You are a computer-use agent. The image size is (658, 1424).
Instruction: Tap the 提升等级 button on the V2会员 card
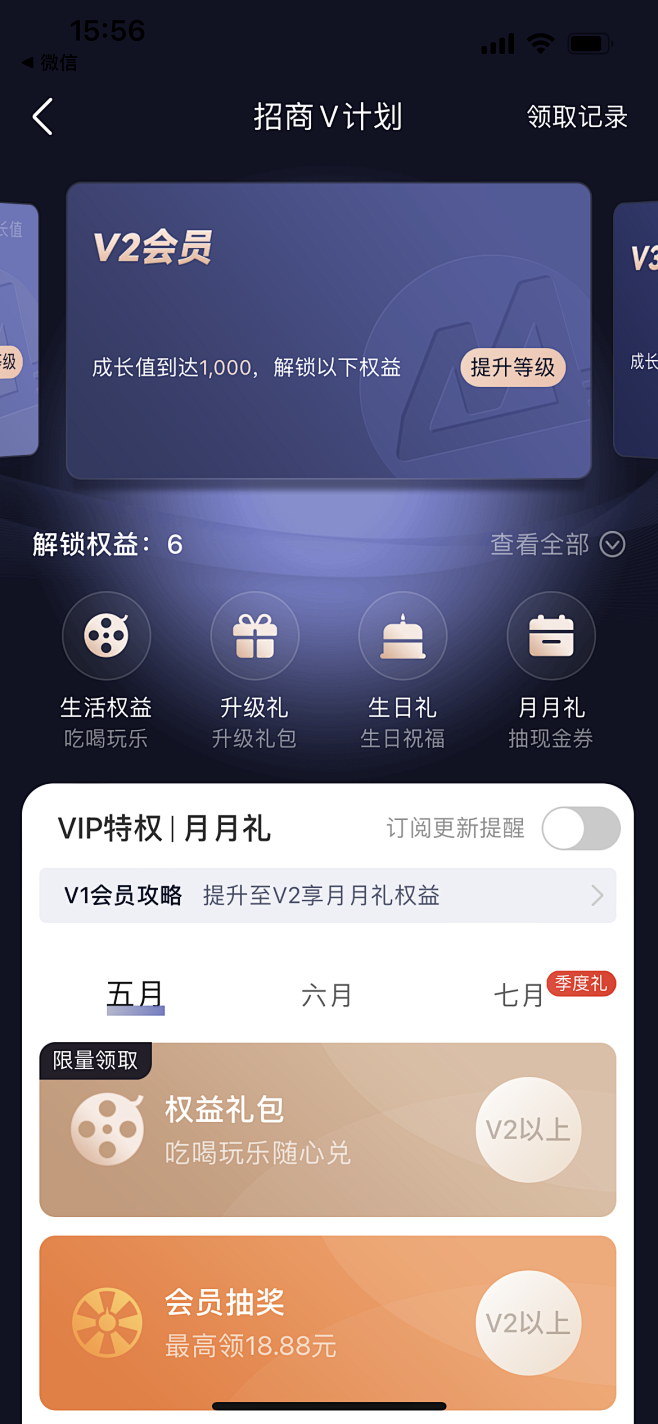coord(513,367)
